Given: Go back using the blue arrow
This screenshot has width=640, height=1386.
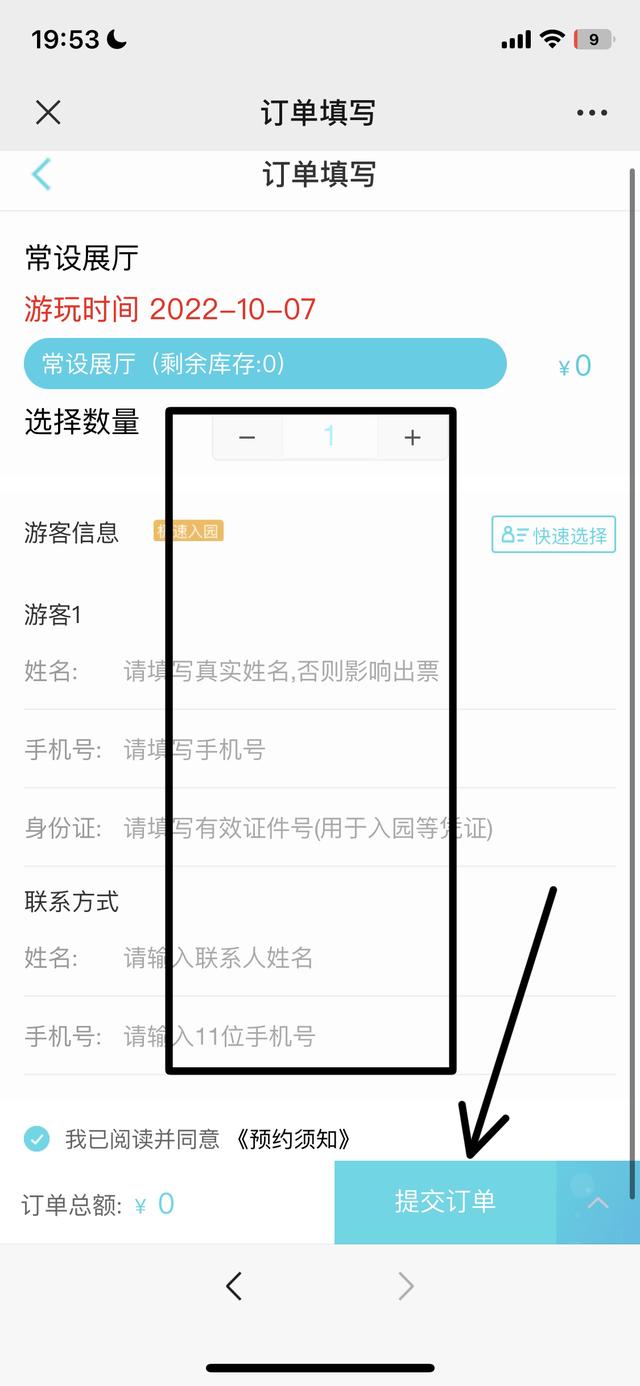Looking at the screenshot, I should coord(41,174).
